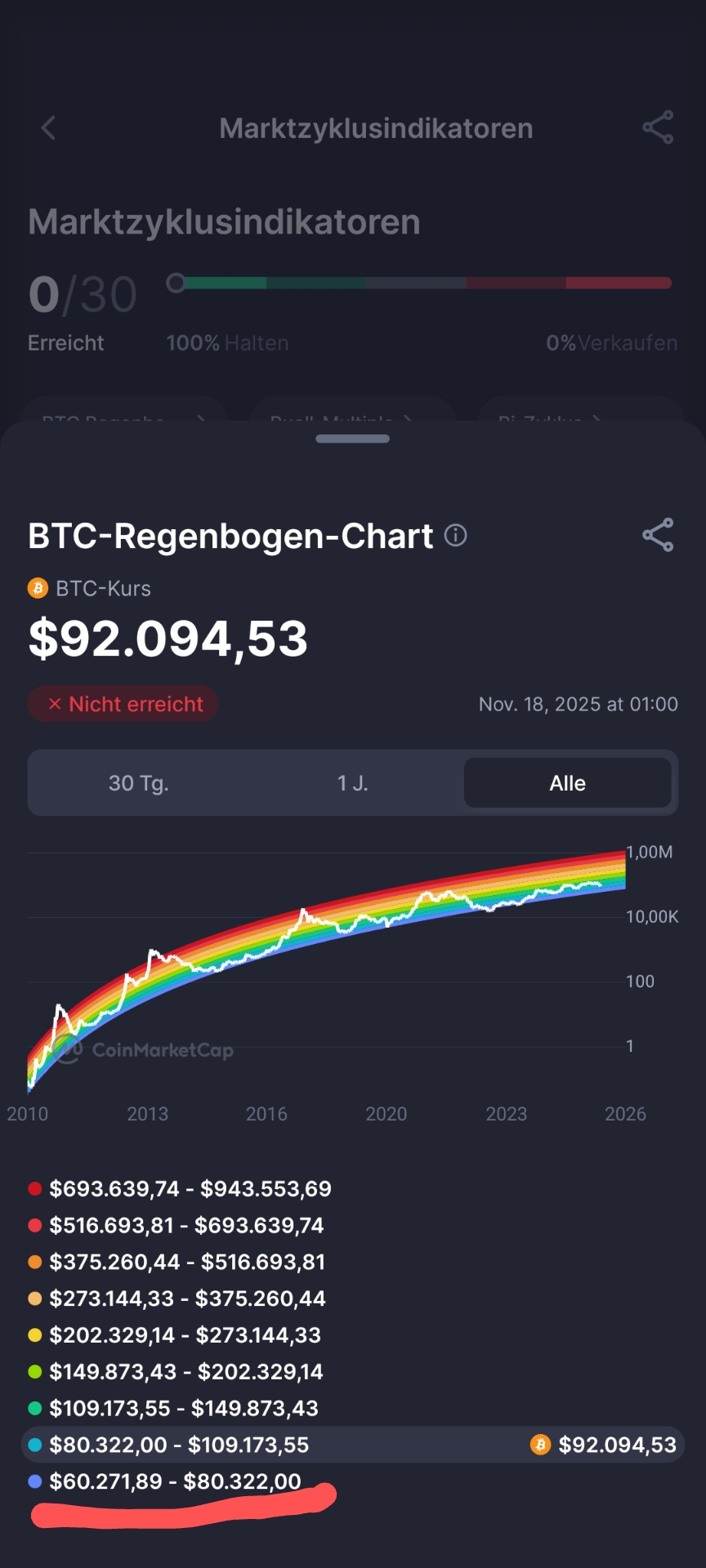Open the BTC-Regenbogen-Chart info icon
The height and width of the screenshot is (1568, 706).
tap(455, 536)
